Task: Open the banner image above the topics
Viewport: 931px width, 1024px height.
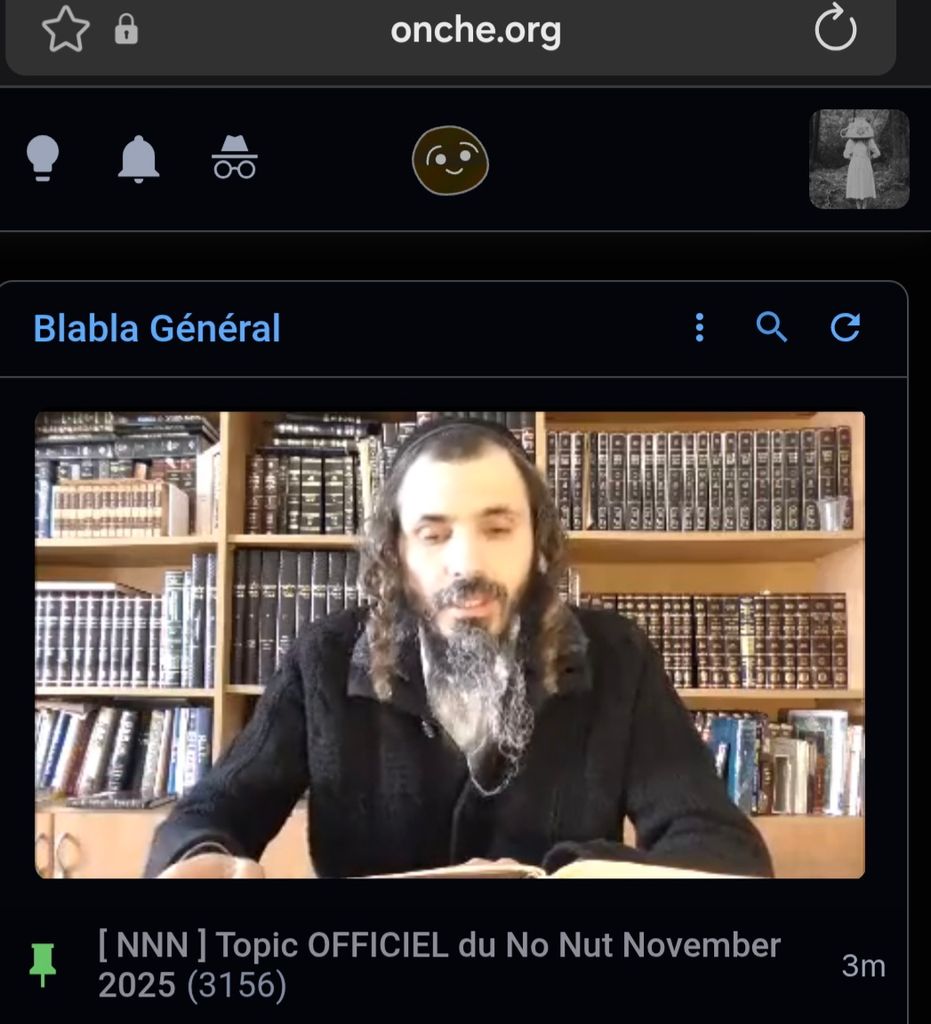Action: [x=450, y=645]
